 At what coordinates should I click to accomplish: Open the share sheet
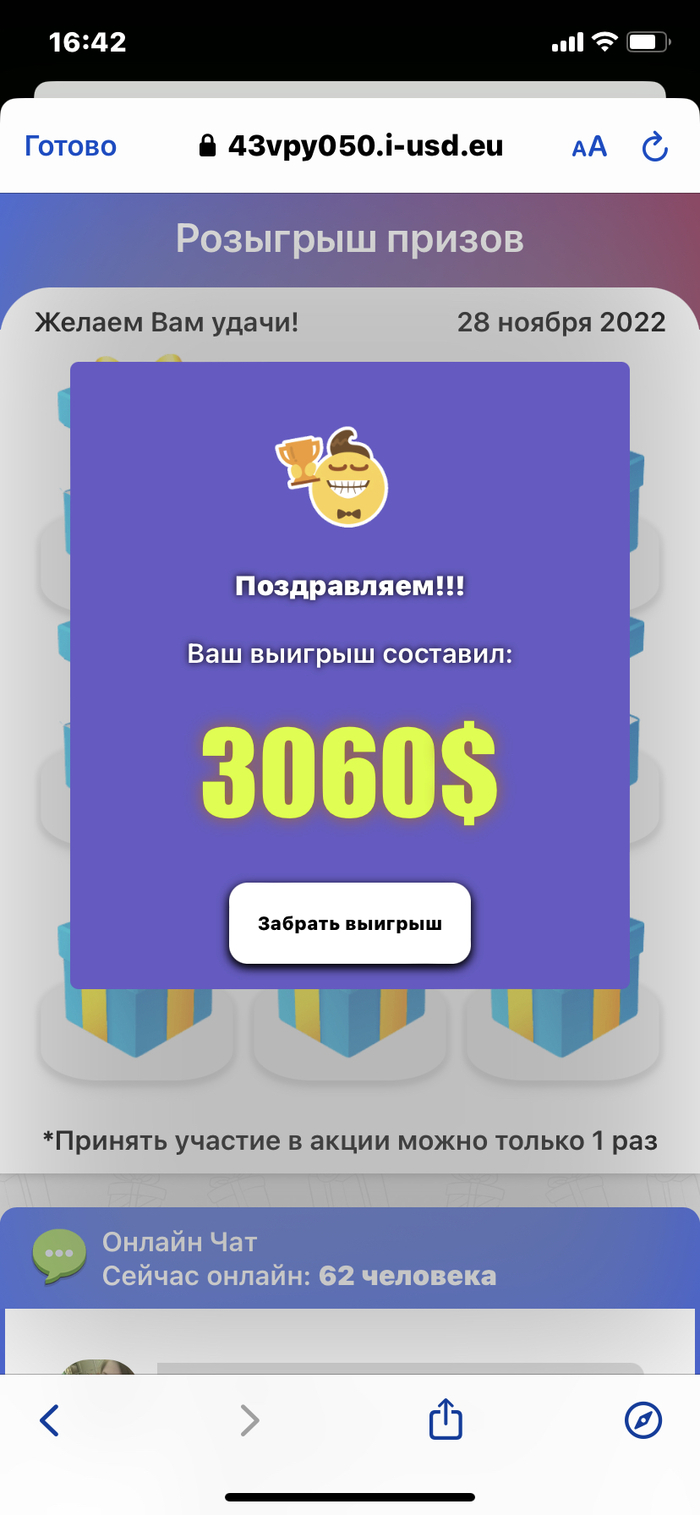[x=446, y=1418]
